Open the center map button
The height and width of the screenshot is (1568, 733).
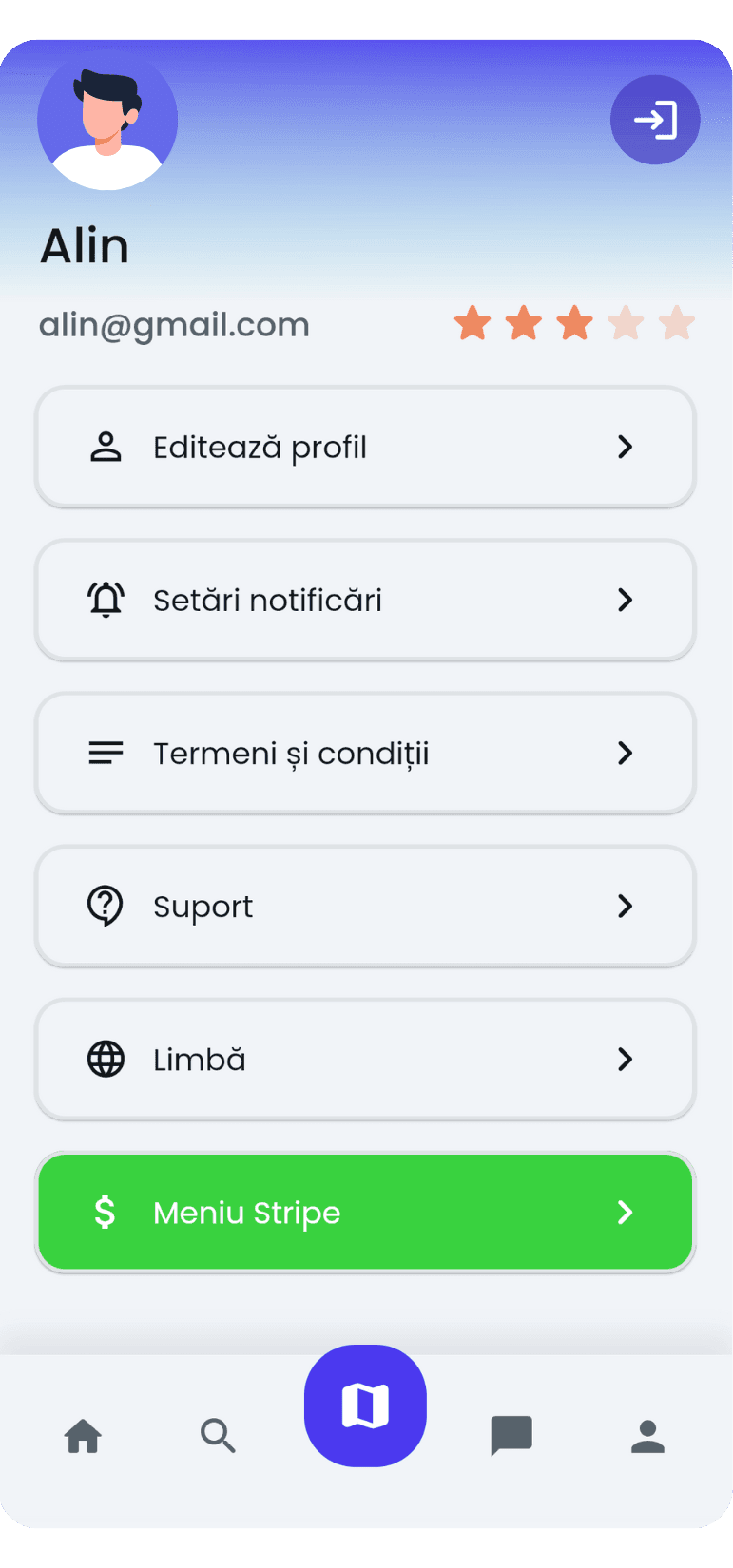tap(365, 1405)
